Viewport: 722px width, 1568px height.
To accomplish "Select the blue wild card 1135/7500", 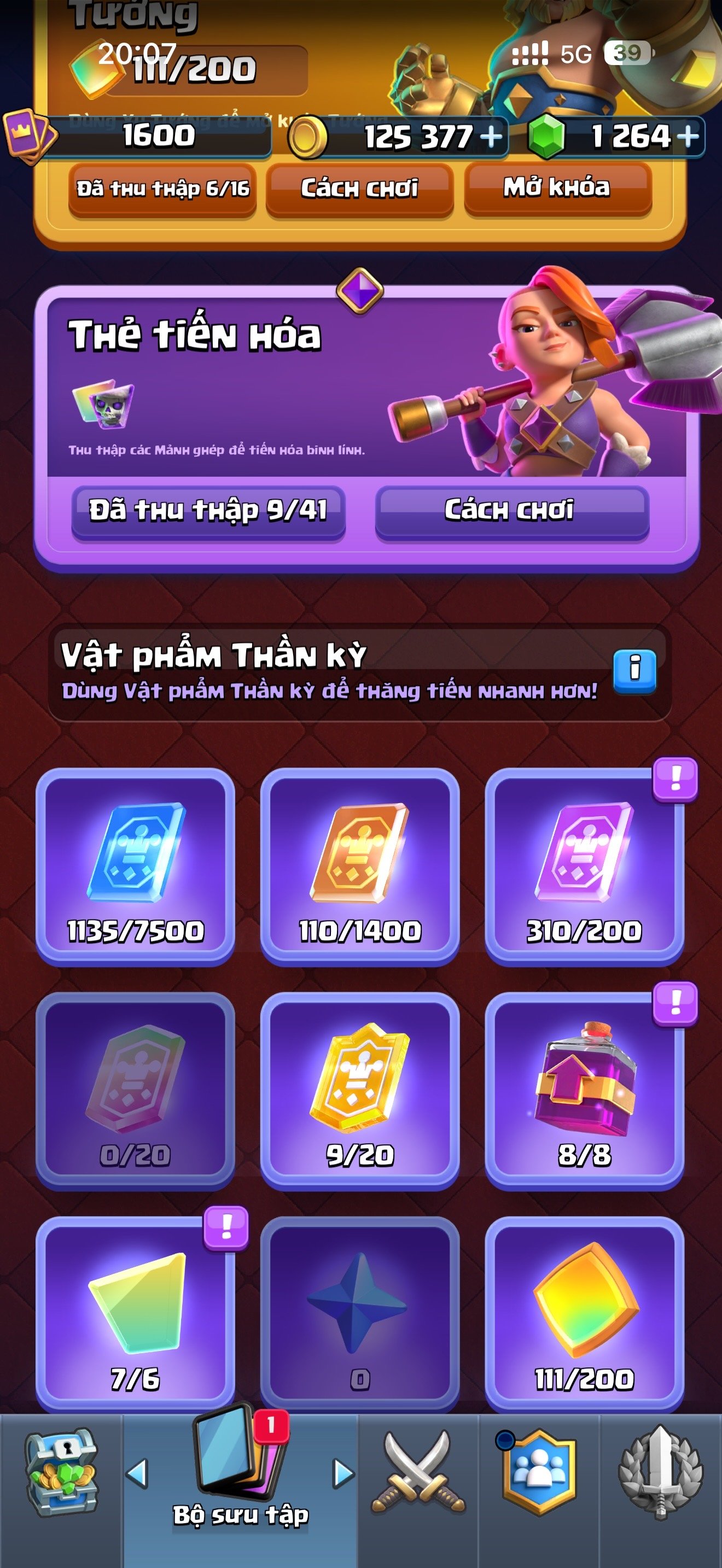I will [135, 867].
